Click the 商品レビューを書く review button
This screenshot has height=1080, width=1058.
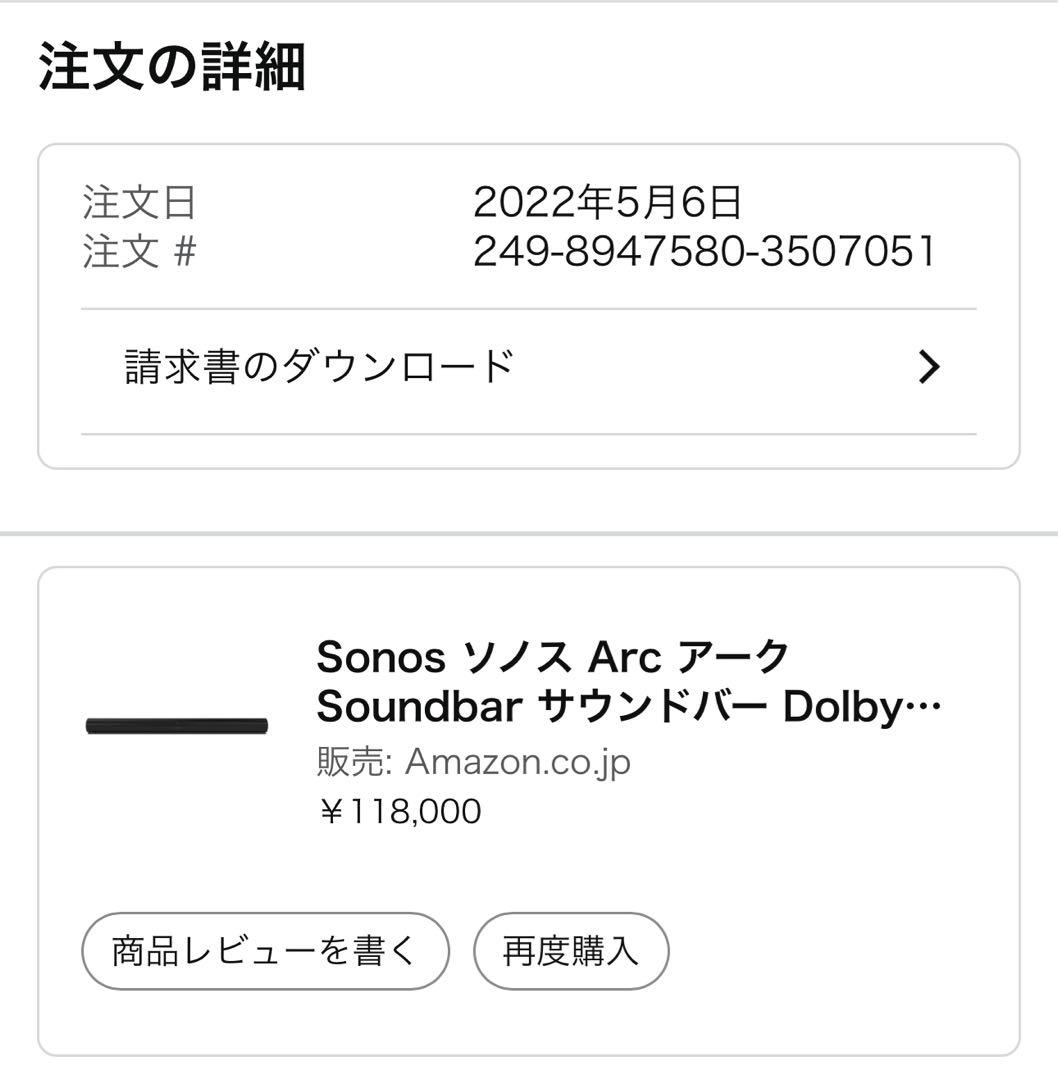tap(265, 951)
